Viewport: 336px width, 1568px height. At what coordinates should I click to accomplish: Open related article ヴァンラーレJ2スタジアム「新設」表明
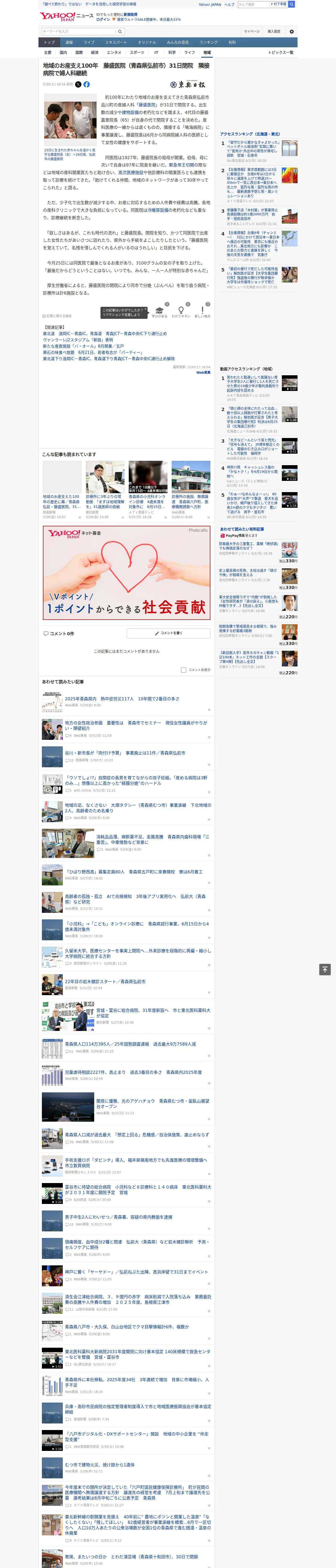click(x=77, y=340)
